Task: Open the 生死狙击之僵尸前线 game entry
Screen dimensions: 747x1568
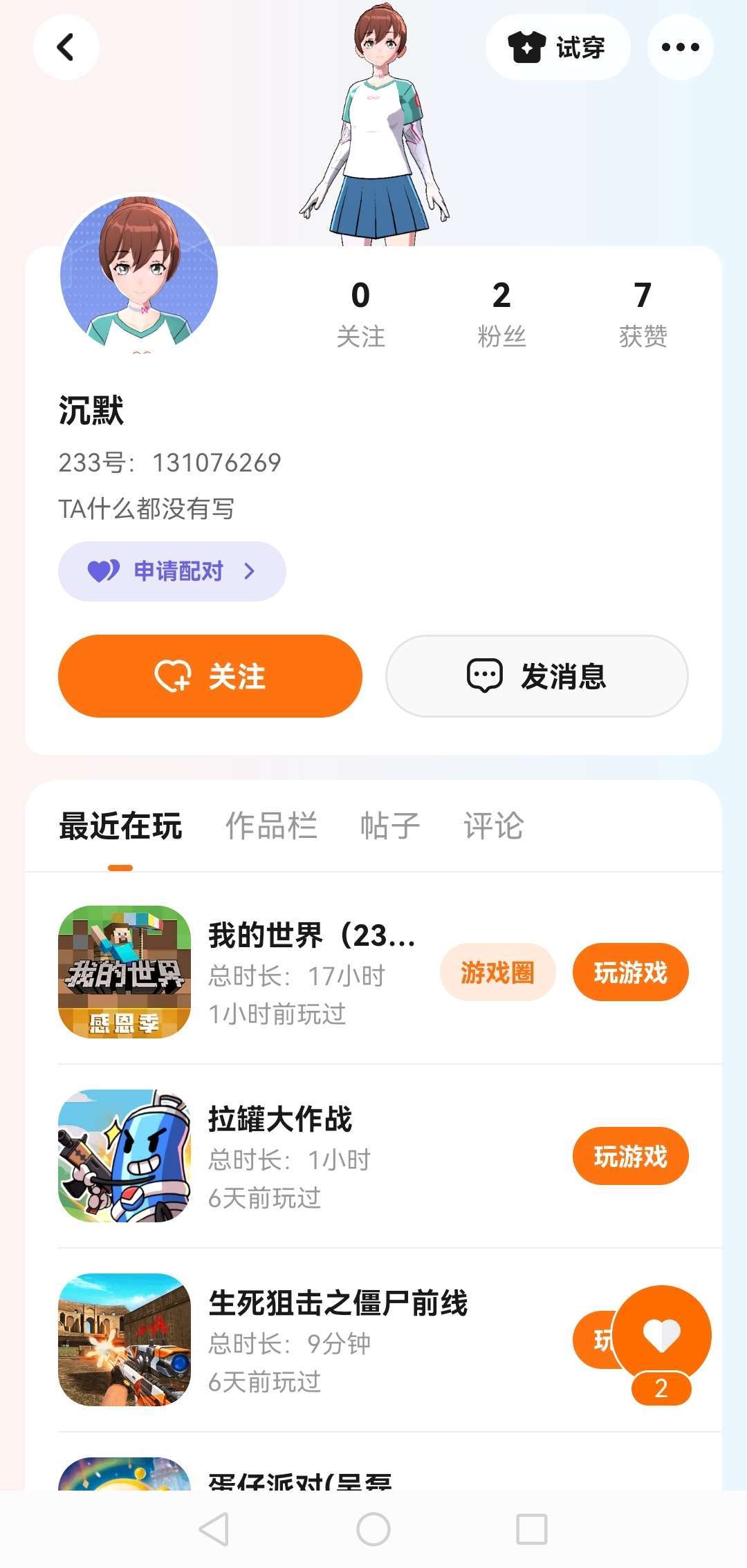Action: pos(338,1304)
